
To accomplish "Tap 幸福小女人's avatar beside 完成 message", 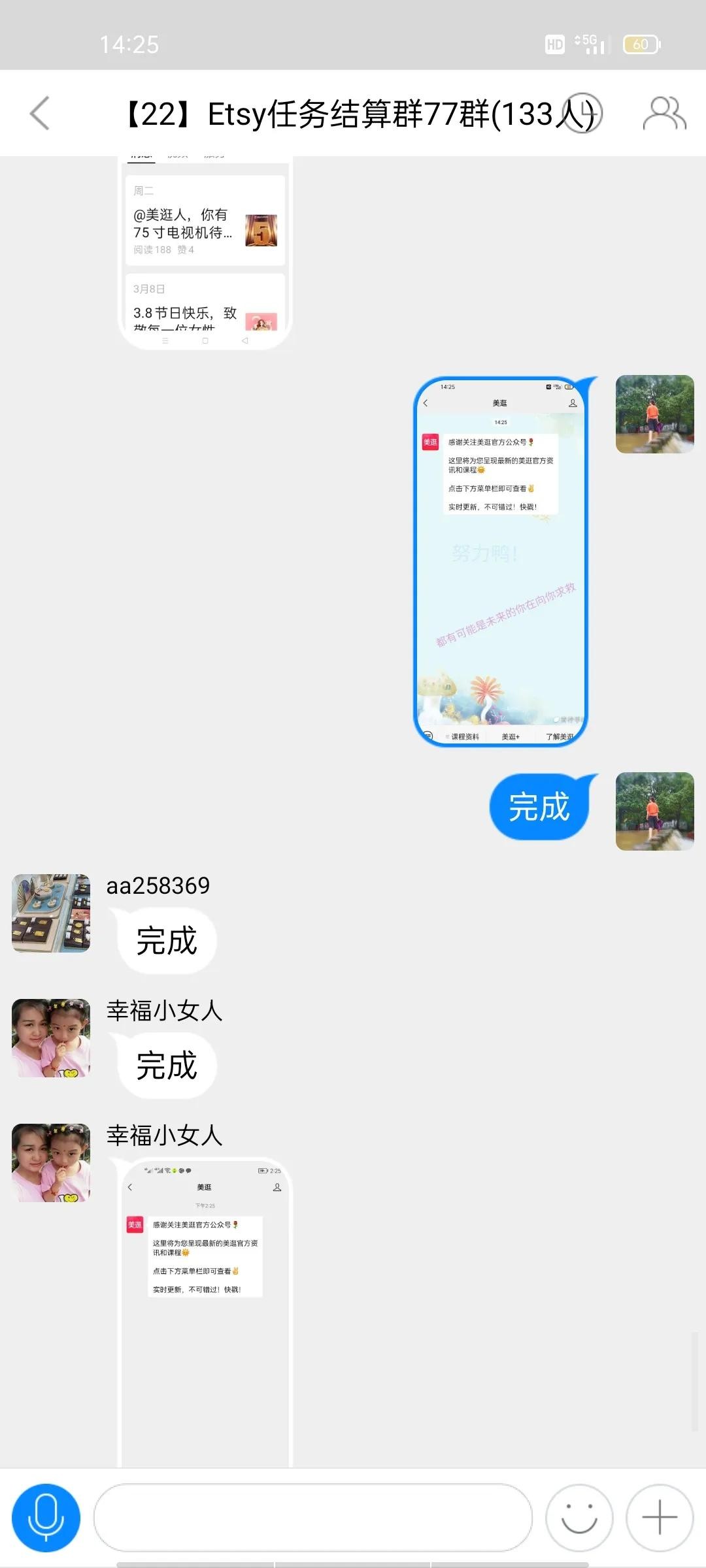I will pyautogui.click(x=51, y=1037).
